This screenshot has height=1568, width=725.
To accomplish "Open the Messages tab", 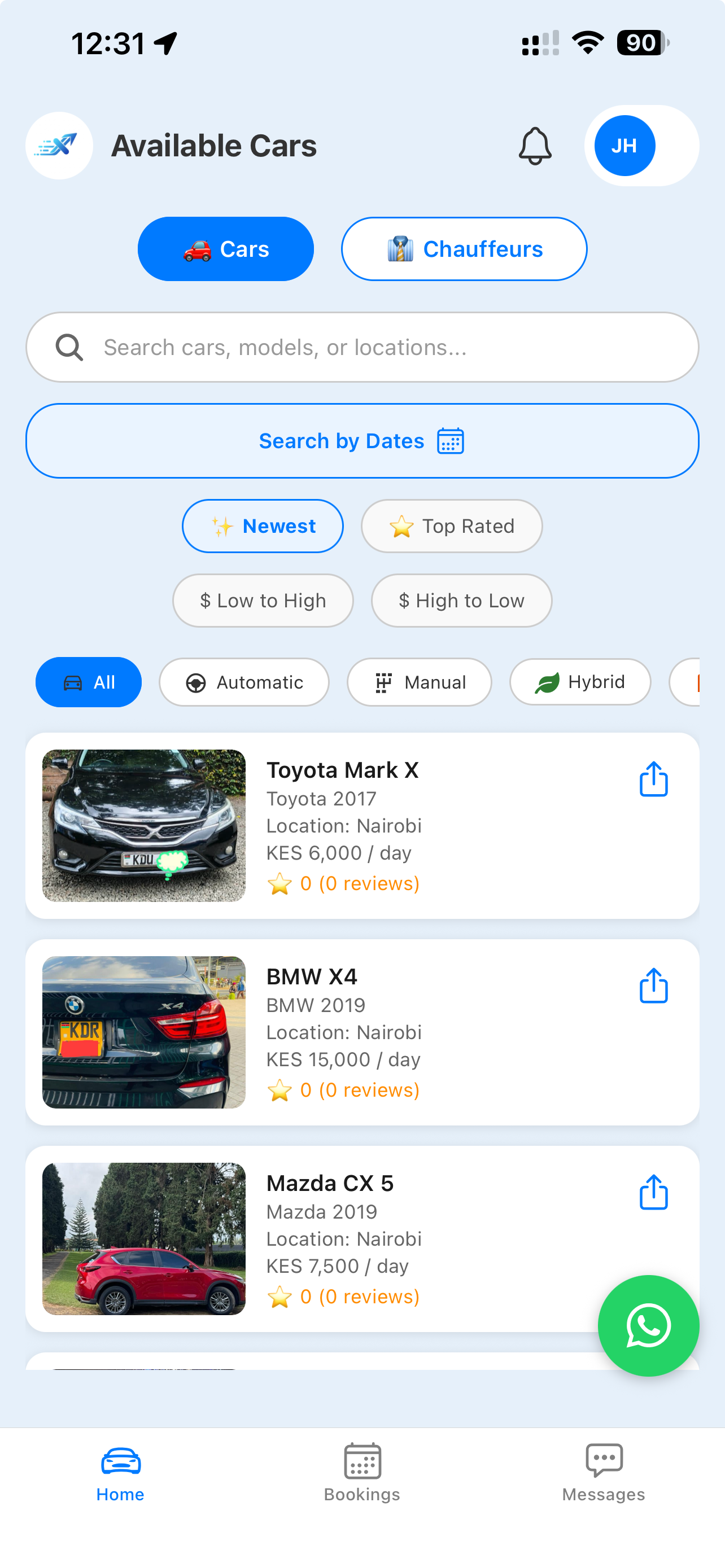I will 603,1473.
